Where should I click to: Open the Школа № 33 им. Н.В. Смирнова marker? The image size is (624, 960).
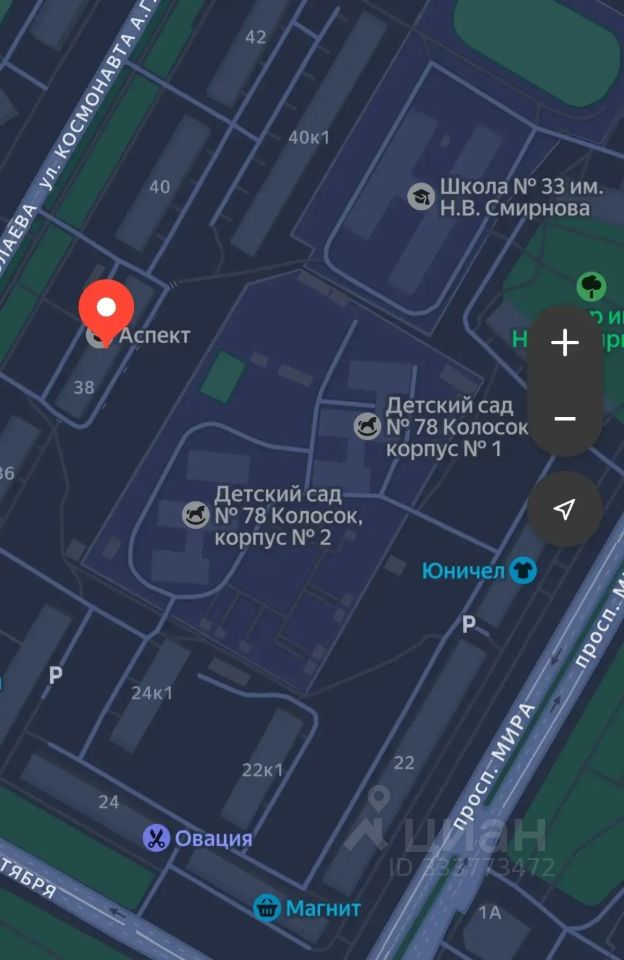coord(421,197)
